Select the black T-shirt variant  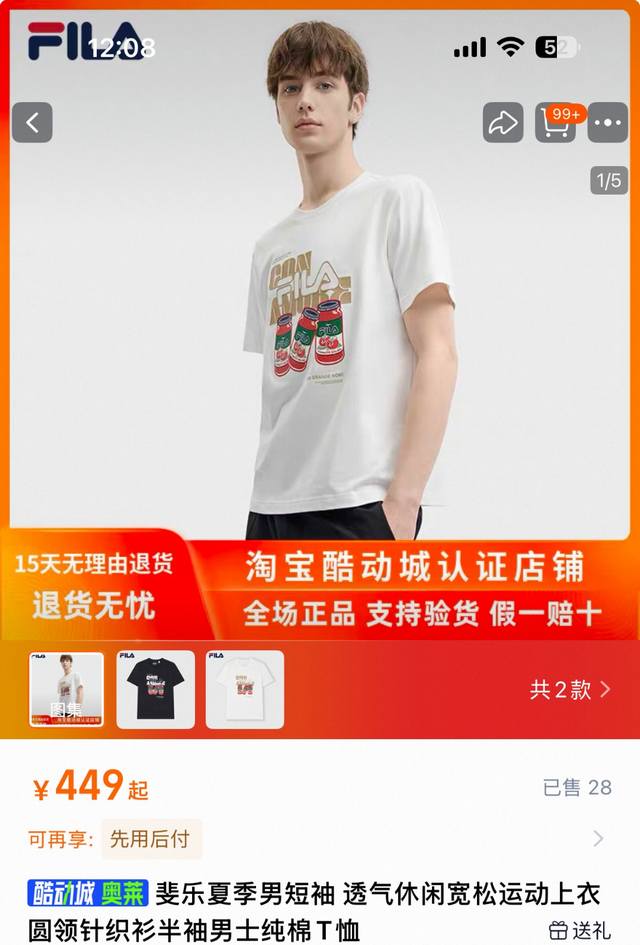click(155, 689)
